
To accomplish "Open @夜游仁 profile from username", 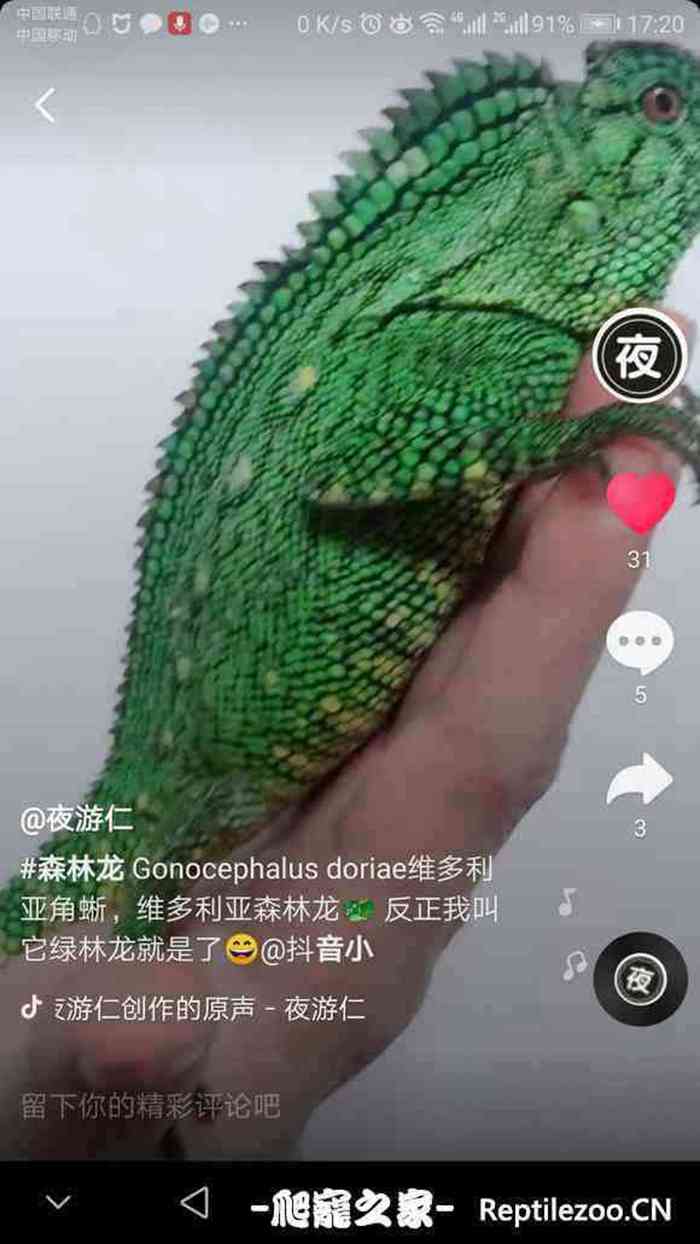I will coord(77,820).
